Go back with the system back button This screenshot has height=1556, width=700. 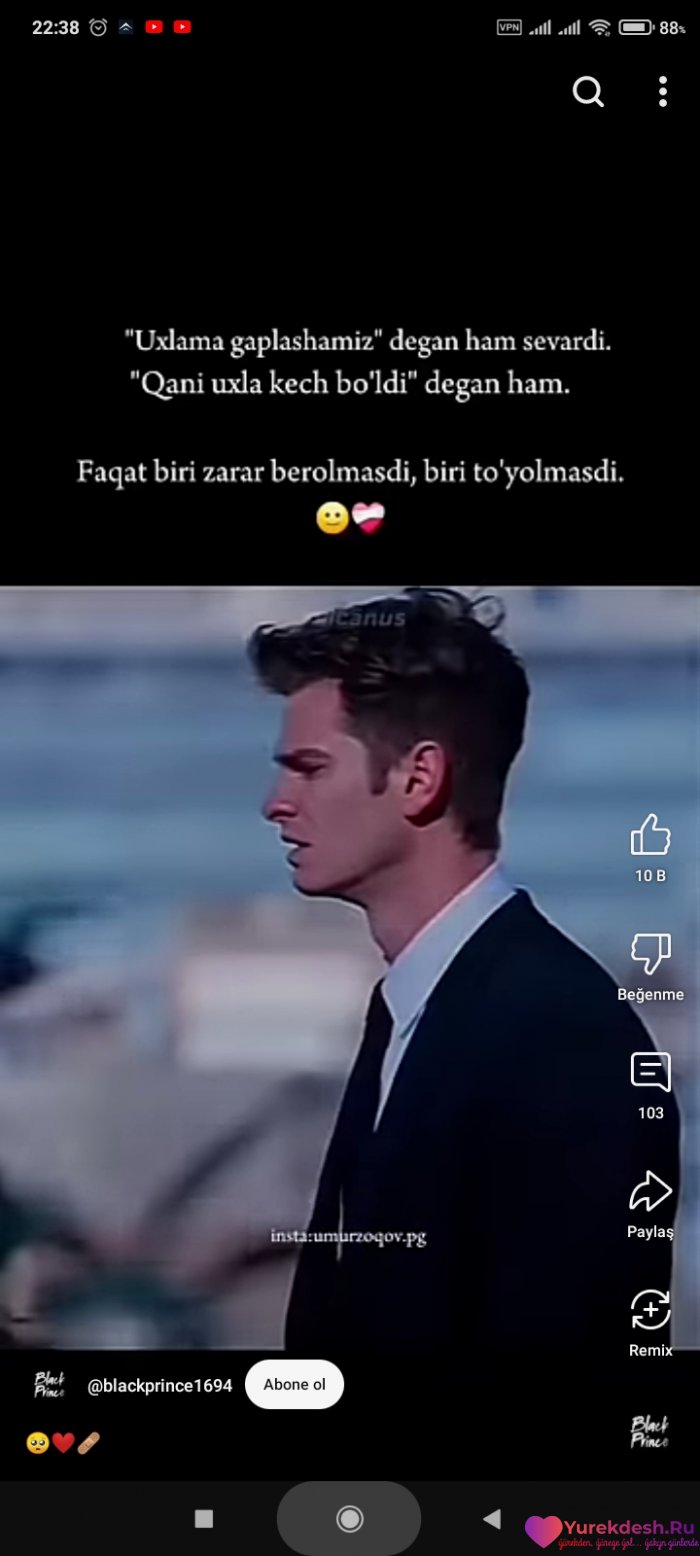pyautogui.click(x=491, y=1519)
